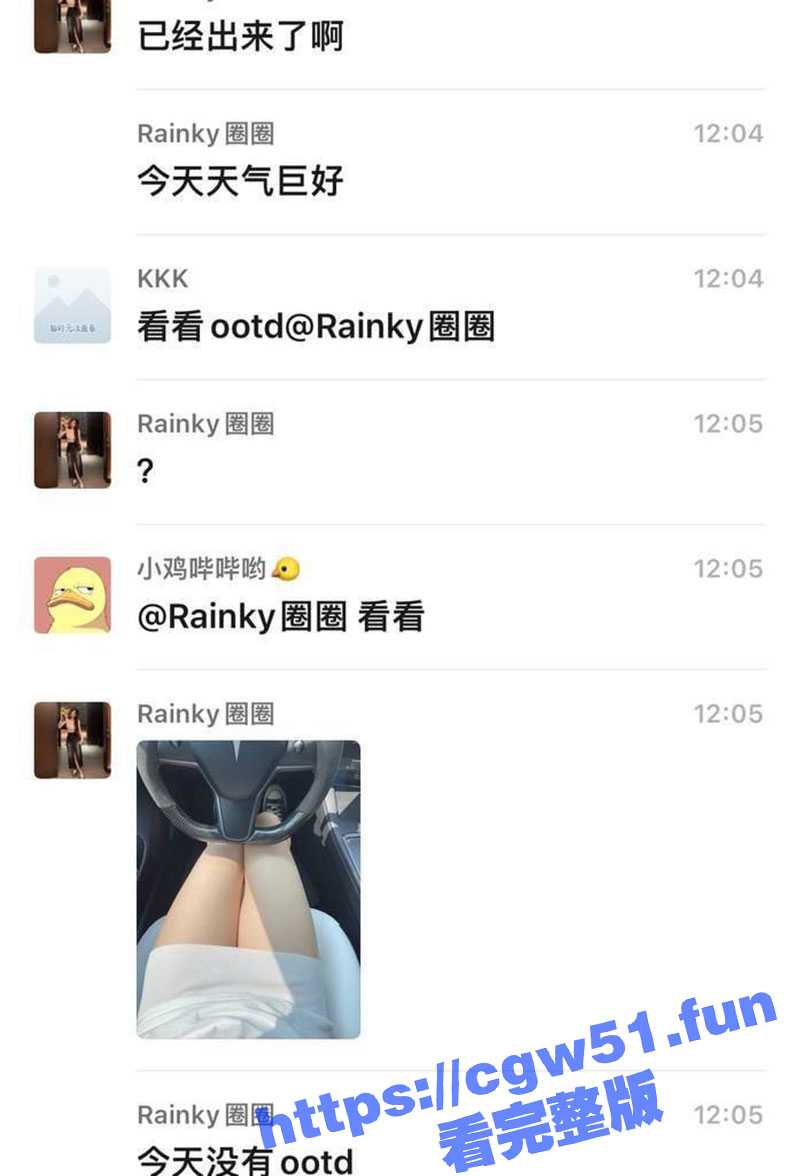The image size is (800, 1176).
Task: Tap KKK's profile avatar
Action: [72, 305]
